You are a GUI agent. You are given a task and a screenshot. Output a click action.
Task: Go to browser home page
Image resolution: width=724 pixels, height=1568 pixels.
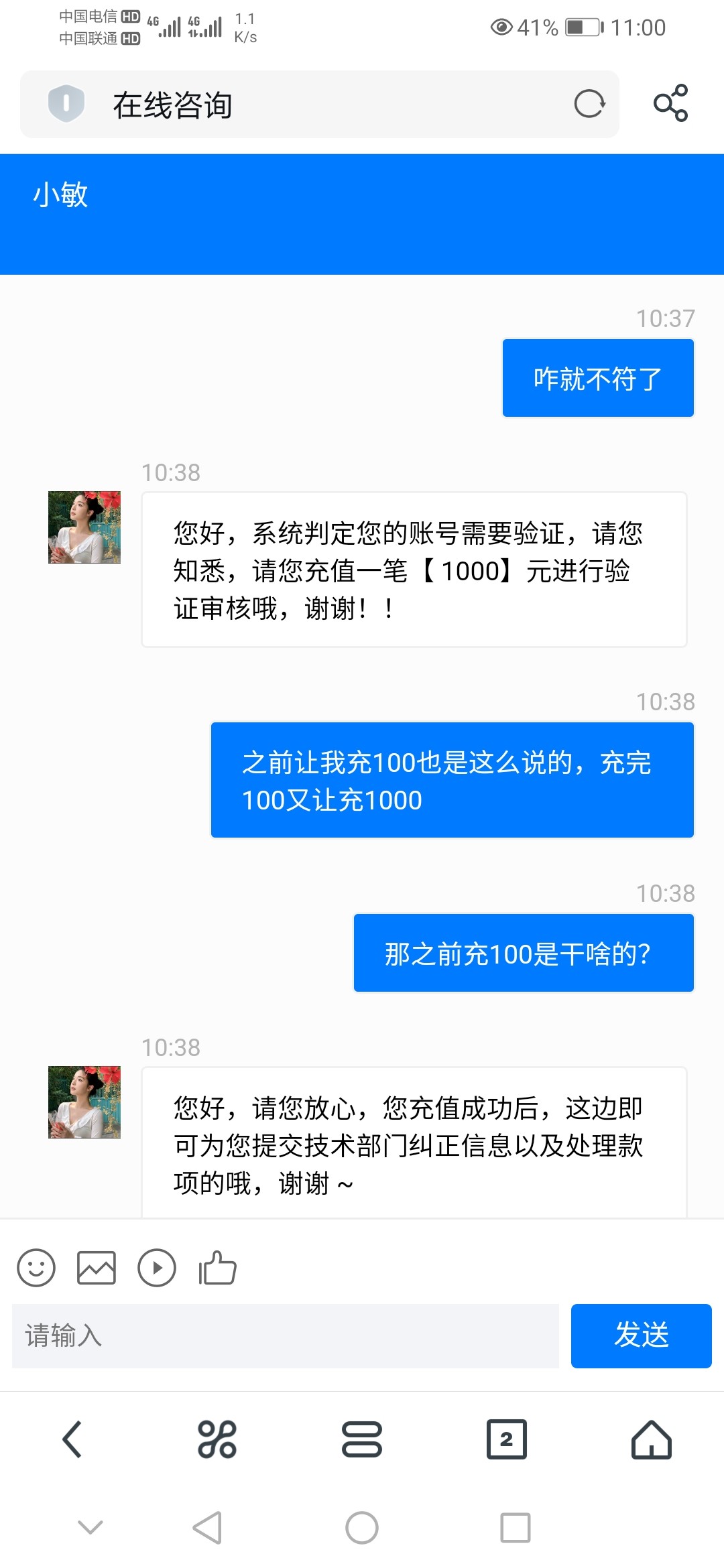point(652,1439)
